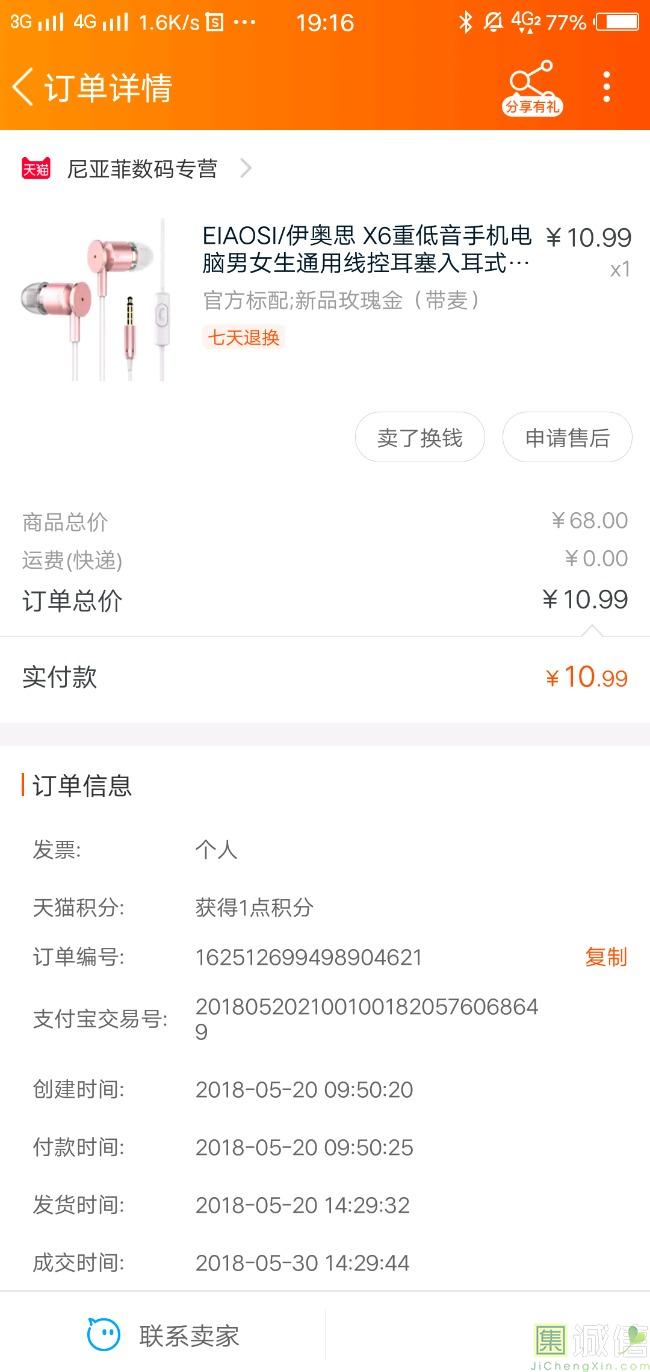Screen dimensions: 650x1372
Task: Tap the 分享有礼 share icon
Action: (x=531, y=88)
